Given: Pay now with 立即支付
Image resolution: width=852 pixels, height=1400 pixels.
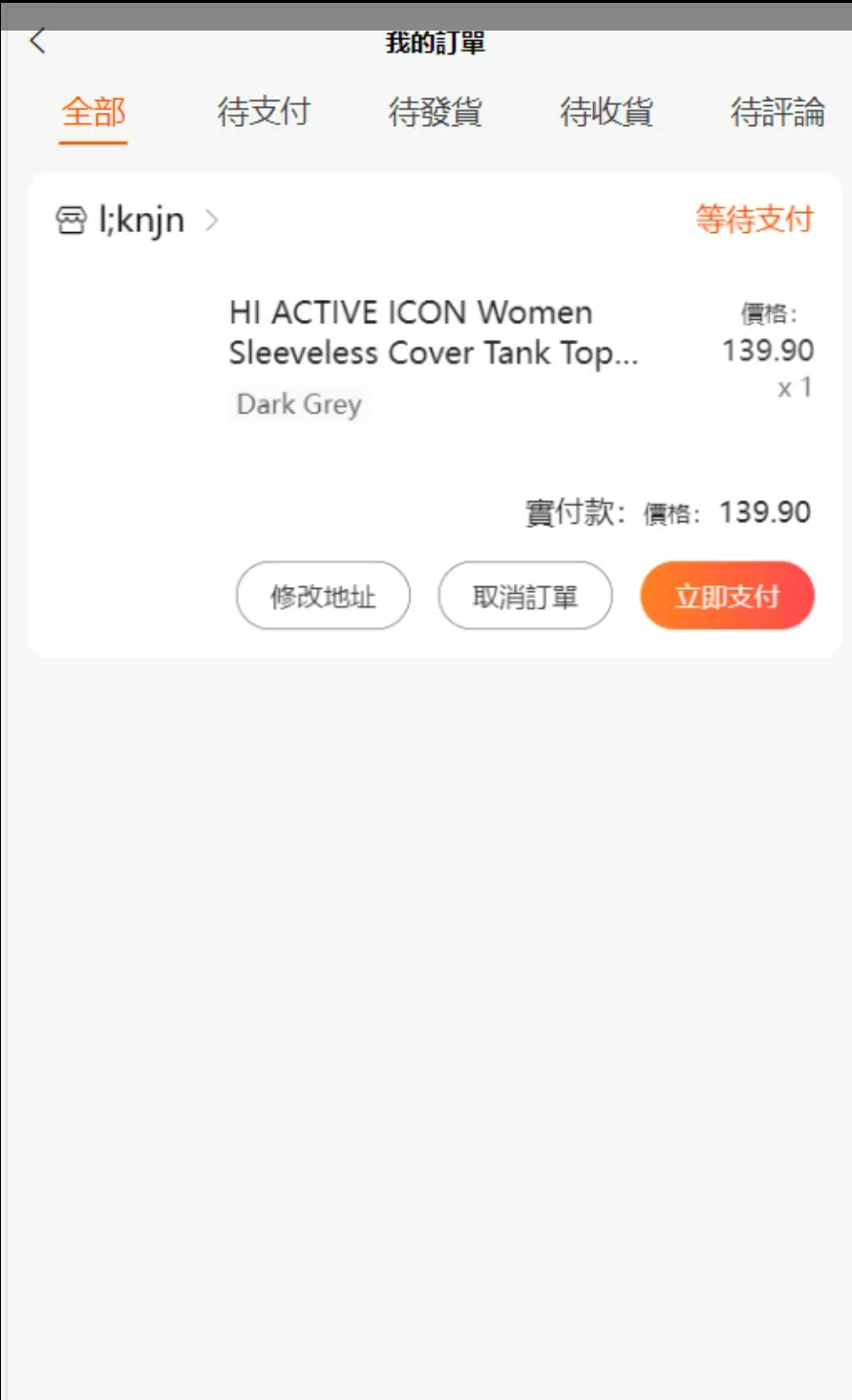Looking at the screenshot, I should [x=727, y=597].
